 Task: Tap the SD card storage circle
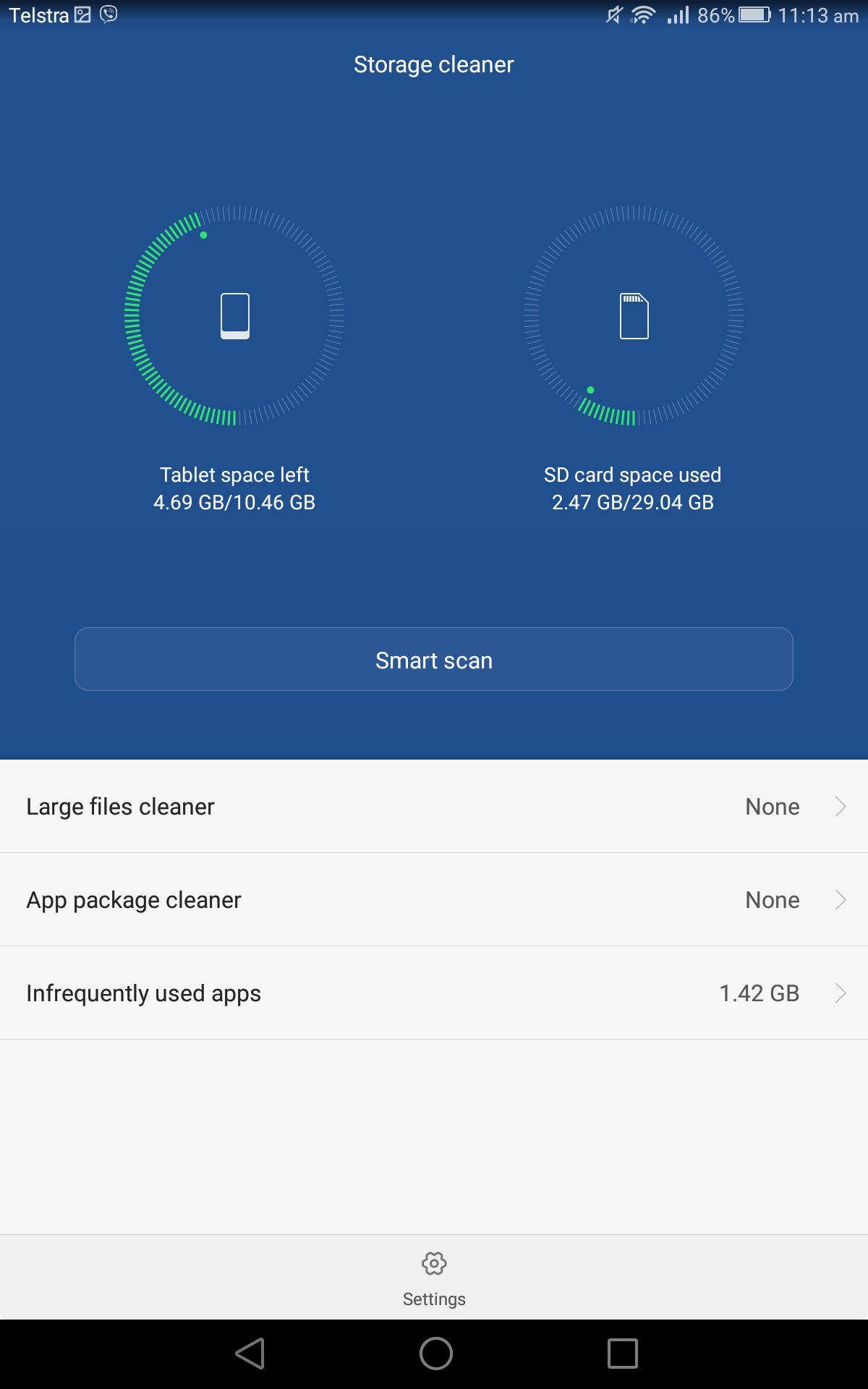click(x=634, y=315)
